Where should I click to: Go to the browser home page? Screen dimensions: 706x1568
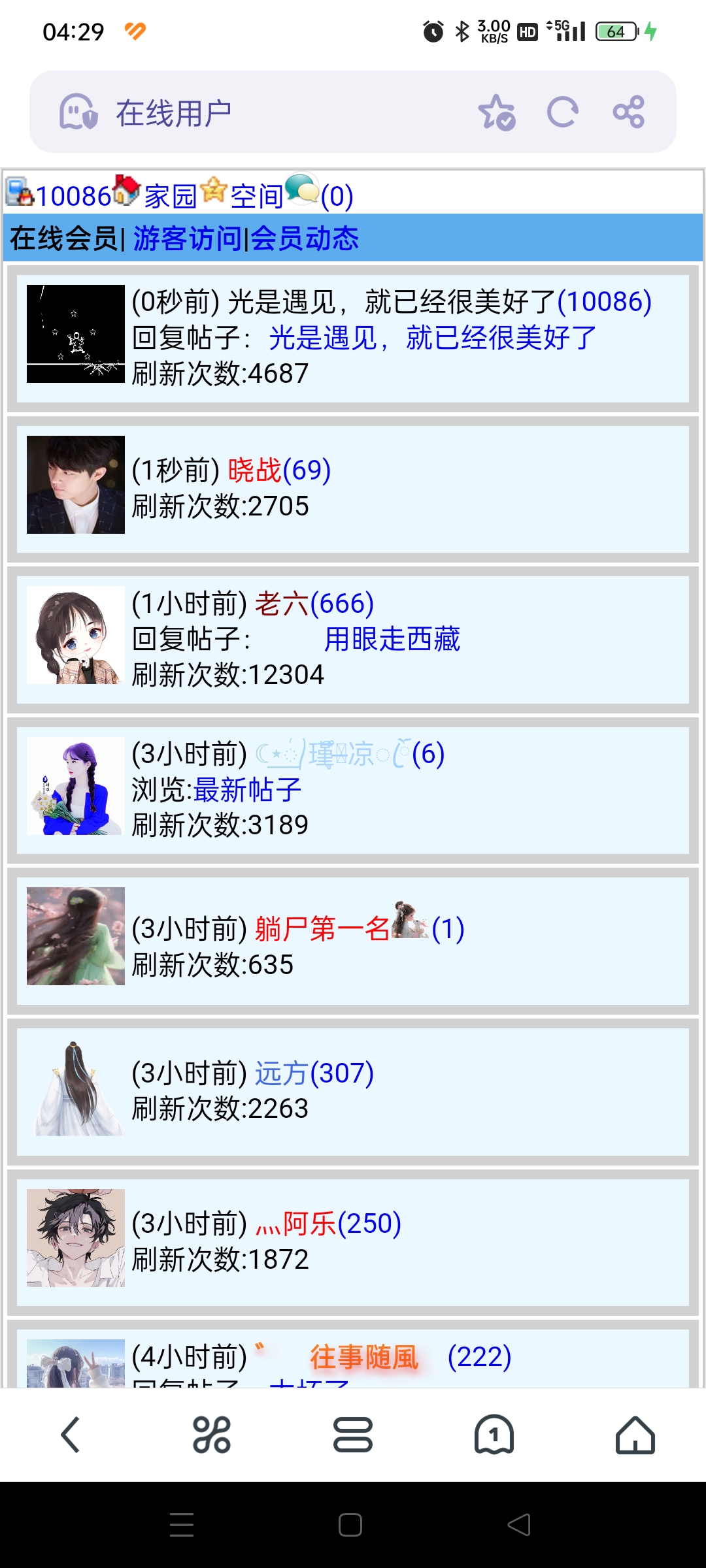(x=635, y=1435)
